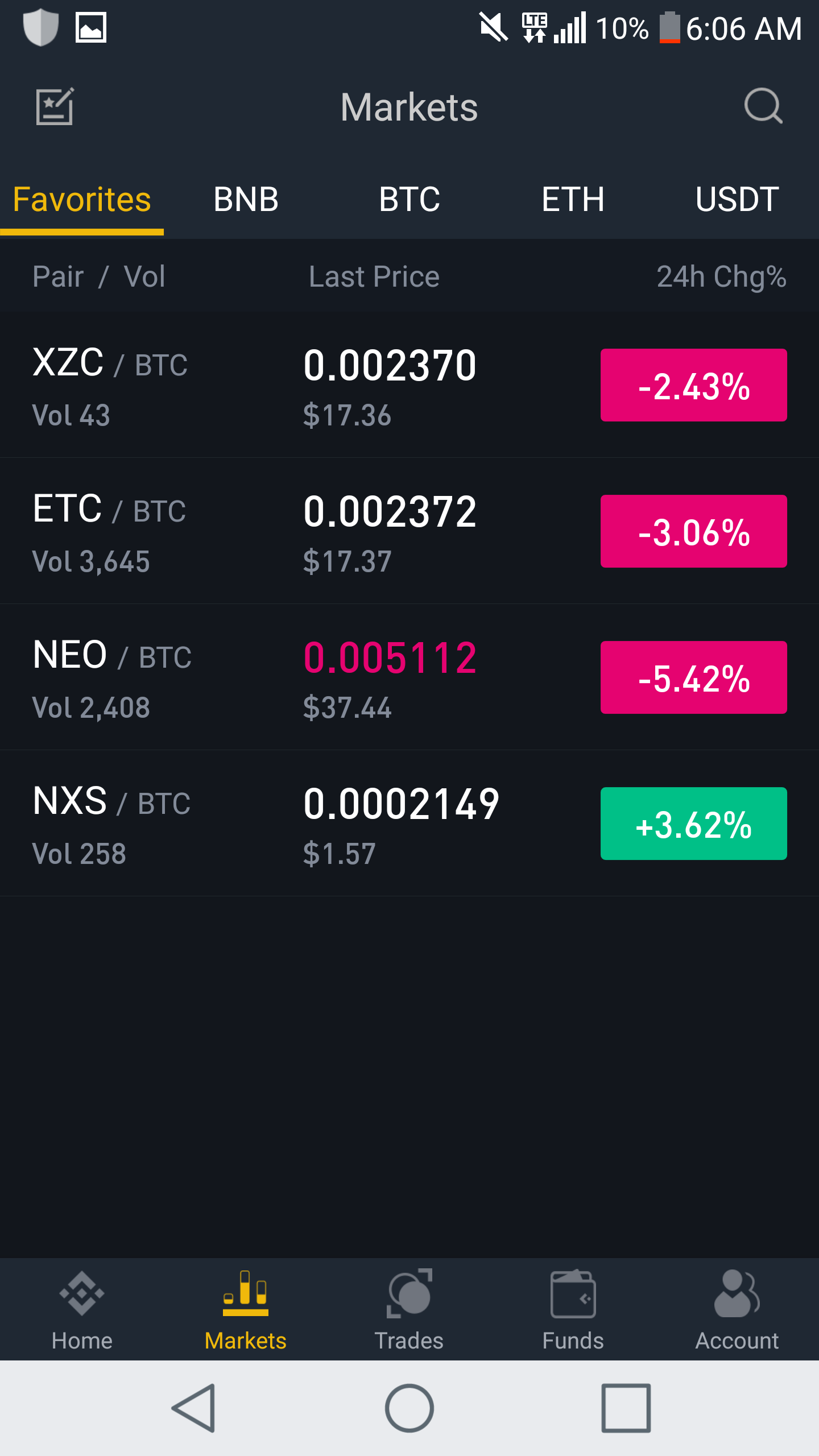Sort the list by Last Price

pyautogui.click(x=374, y=277)
